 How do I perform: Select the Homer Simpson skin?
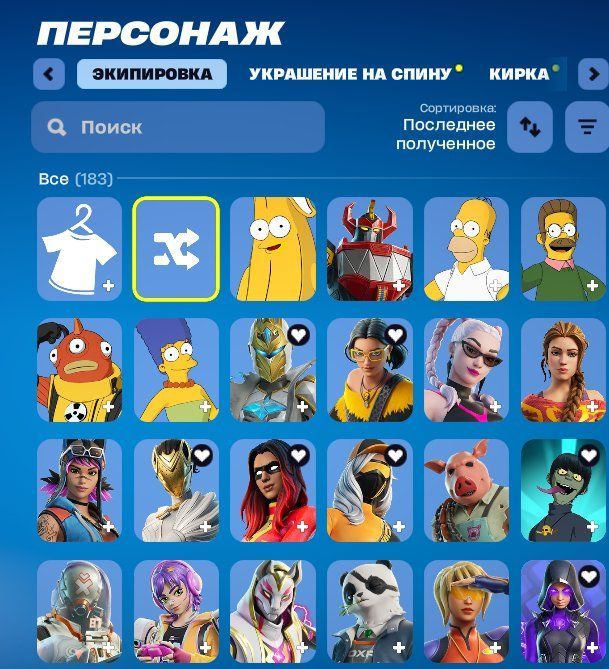(466, 249)
